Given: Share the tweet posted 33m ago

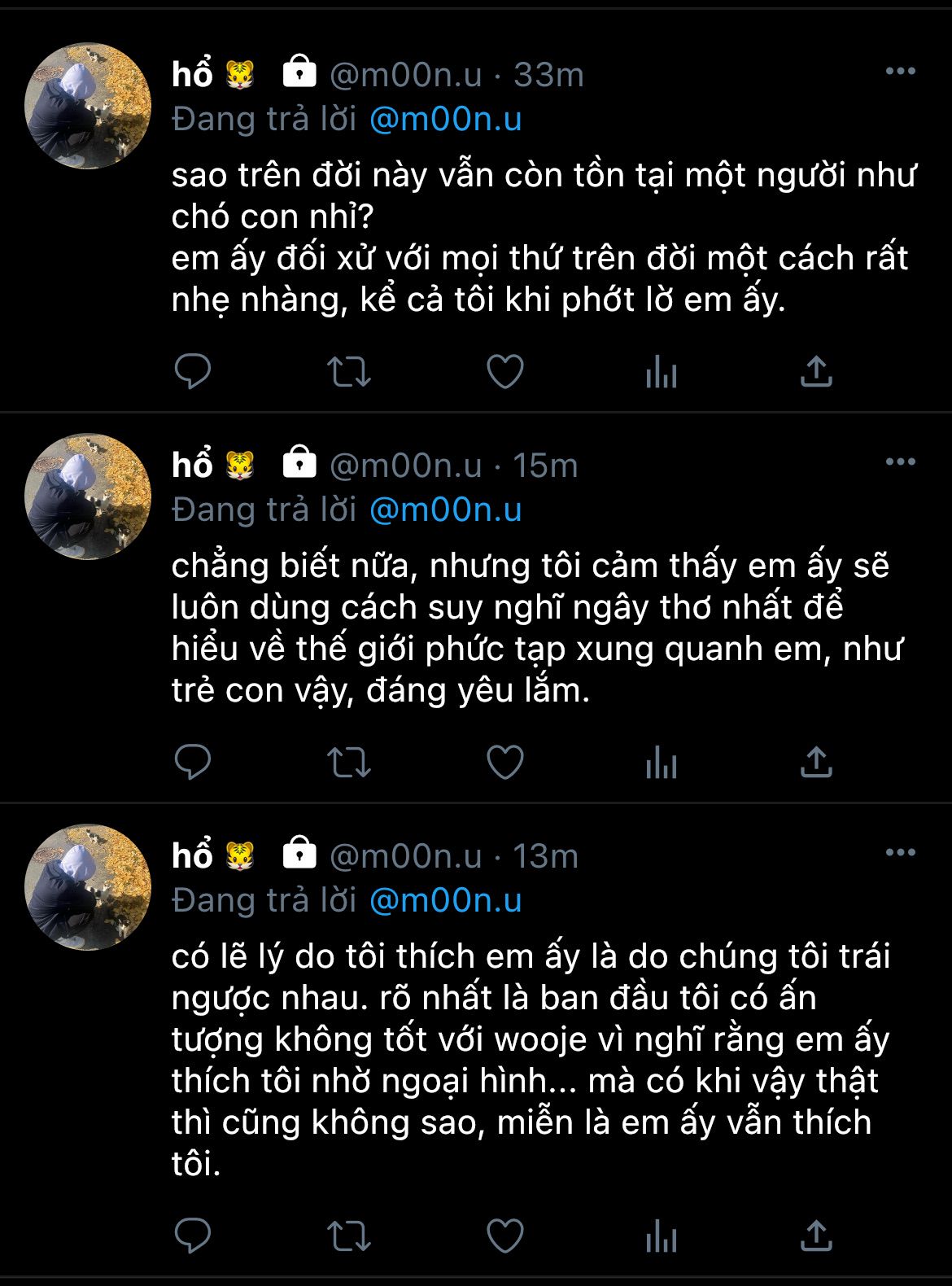Looking at the screenshot, I should [816, 371].
